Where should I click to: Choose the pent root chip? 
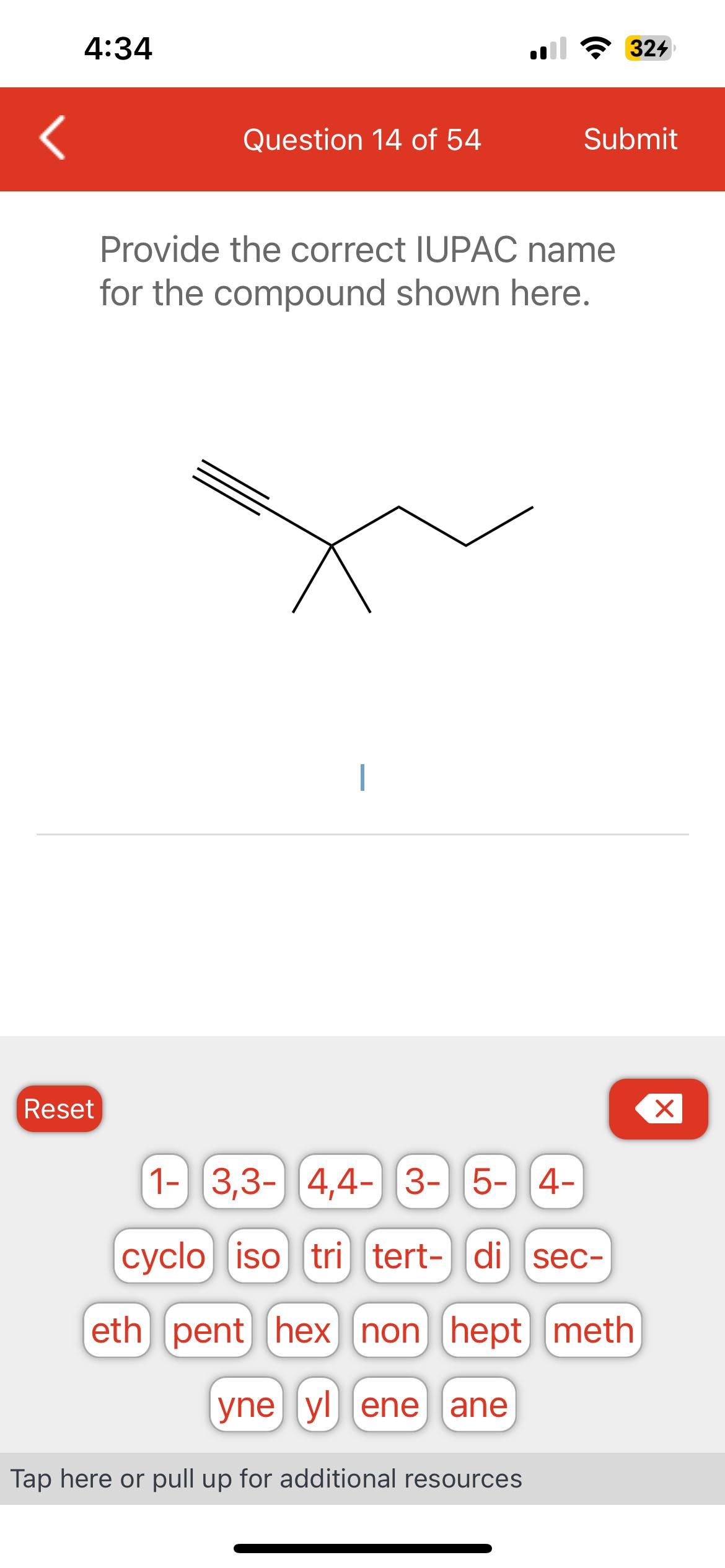pos(208,1330)
